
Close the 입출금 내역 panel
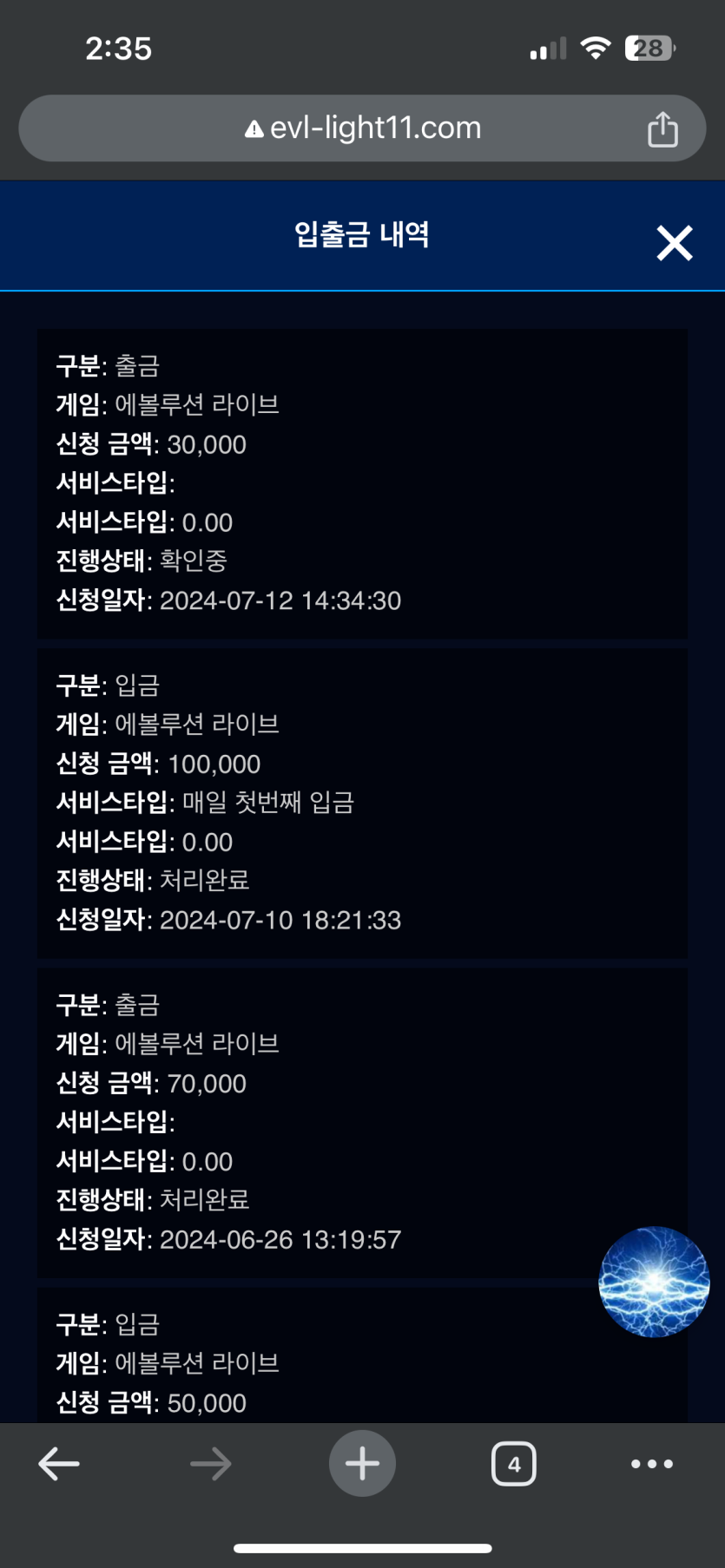tap(674, 243)
